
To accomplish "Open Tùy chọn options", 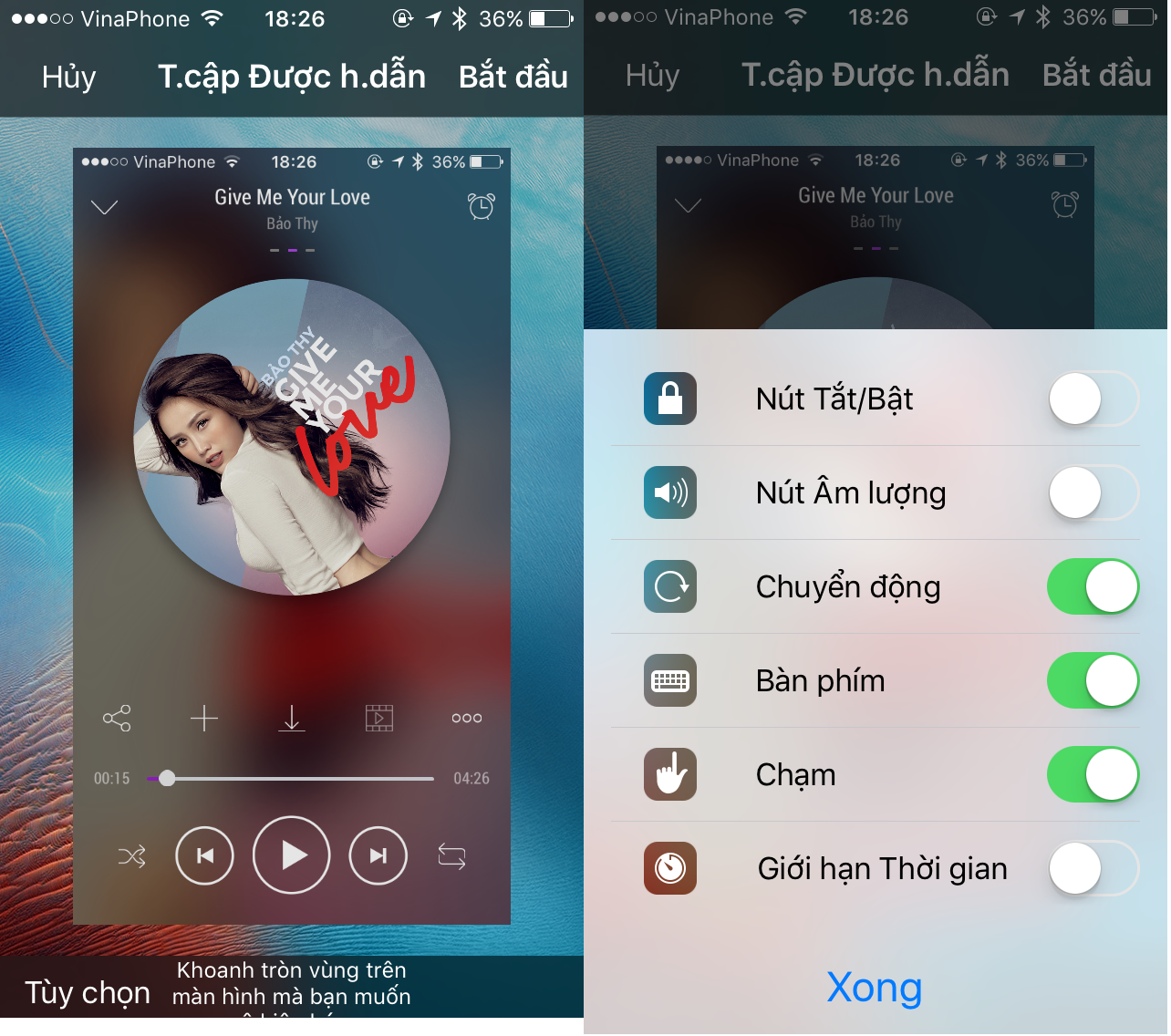I will 88,992.
